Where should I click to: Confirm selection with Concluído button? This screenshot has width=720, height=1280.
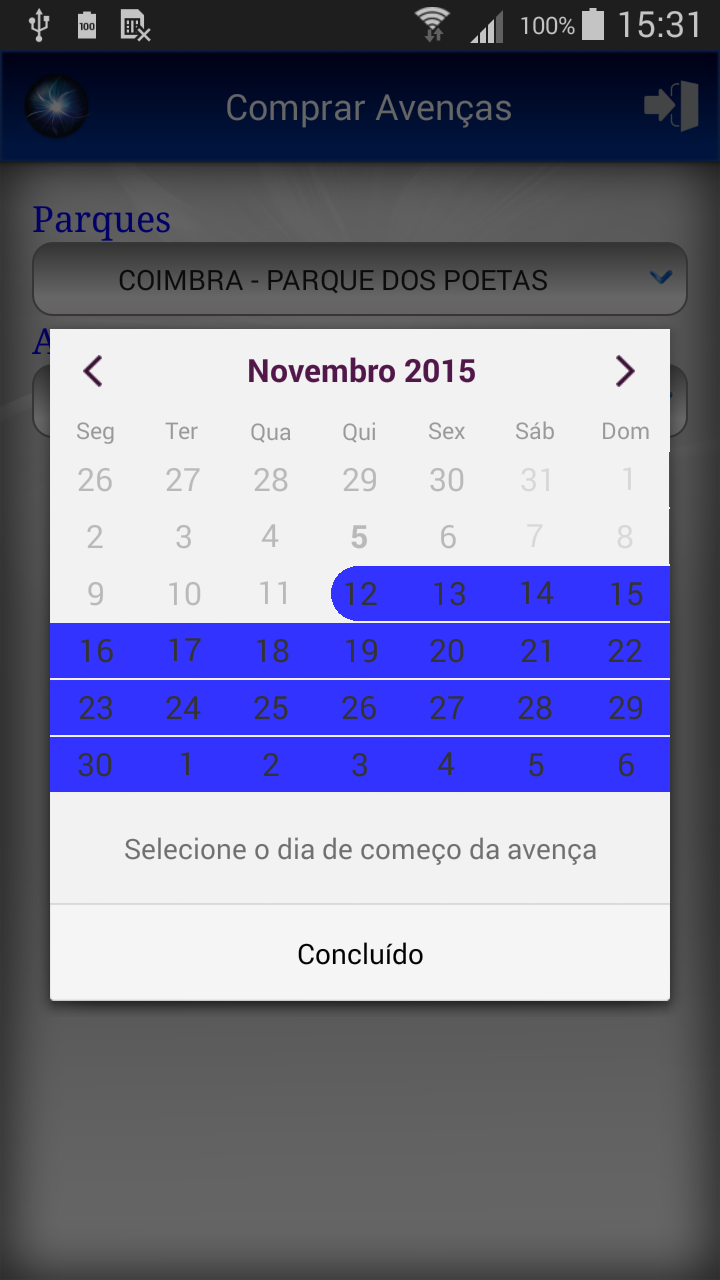coord(360,954)
